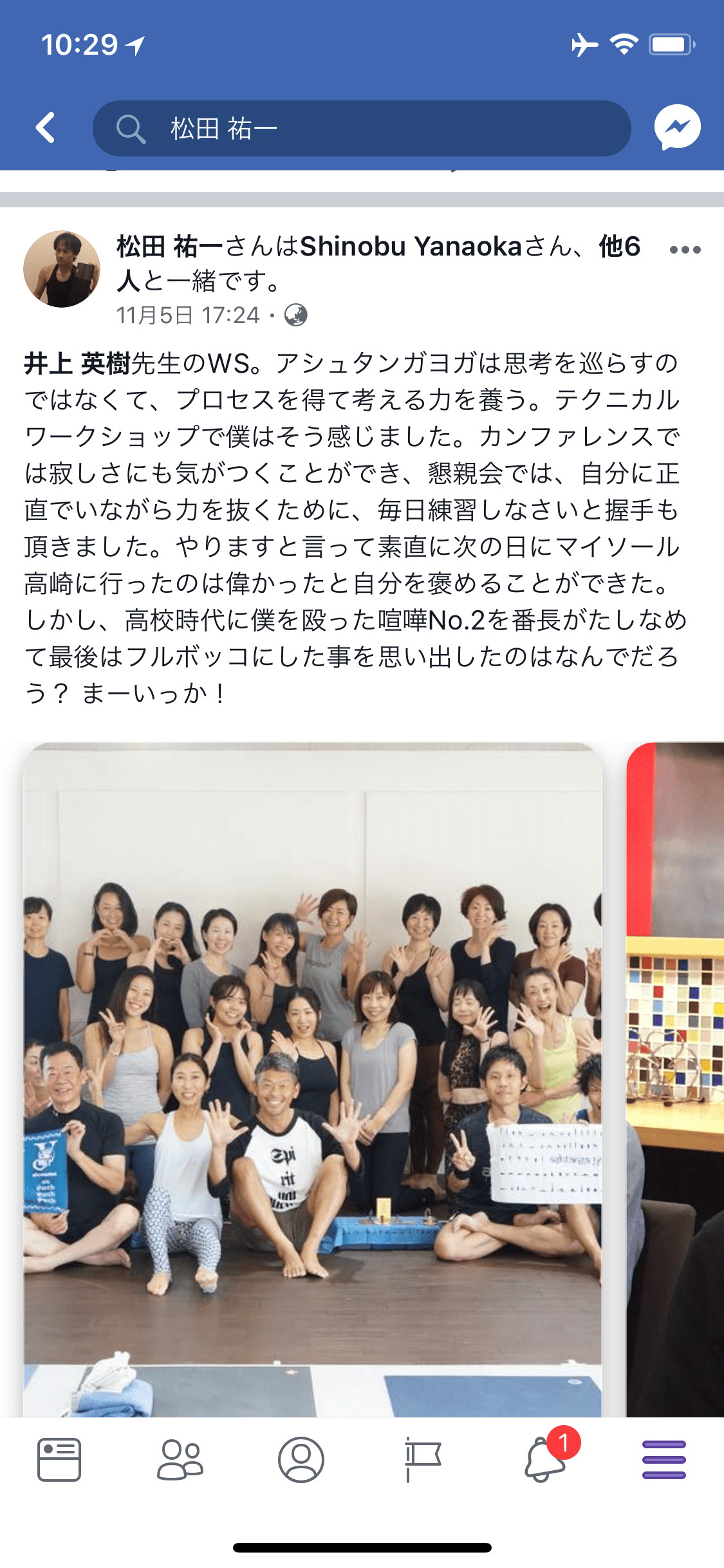
Task: Open the tagged Shinobu Yanaoka profile link
Action: pos(411,247)
